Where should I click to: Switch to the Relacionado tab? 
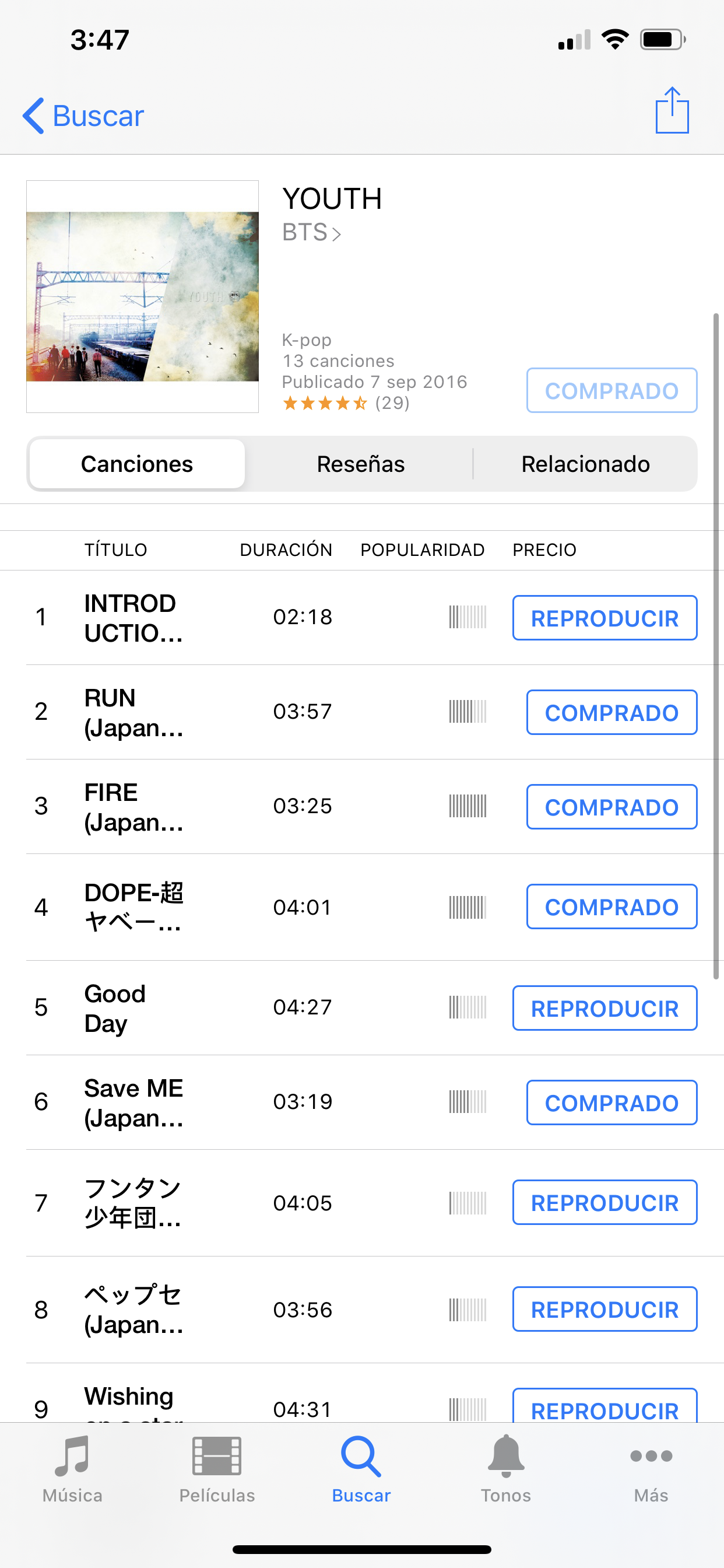(585, 464)
